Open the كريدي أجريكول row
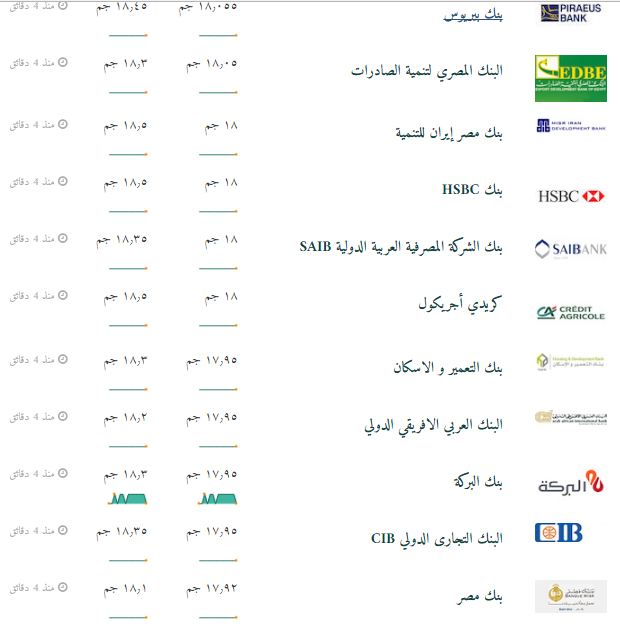620x629 pixels. coord(459,303)
